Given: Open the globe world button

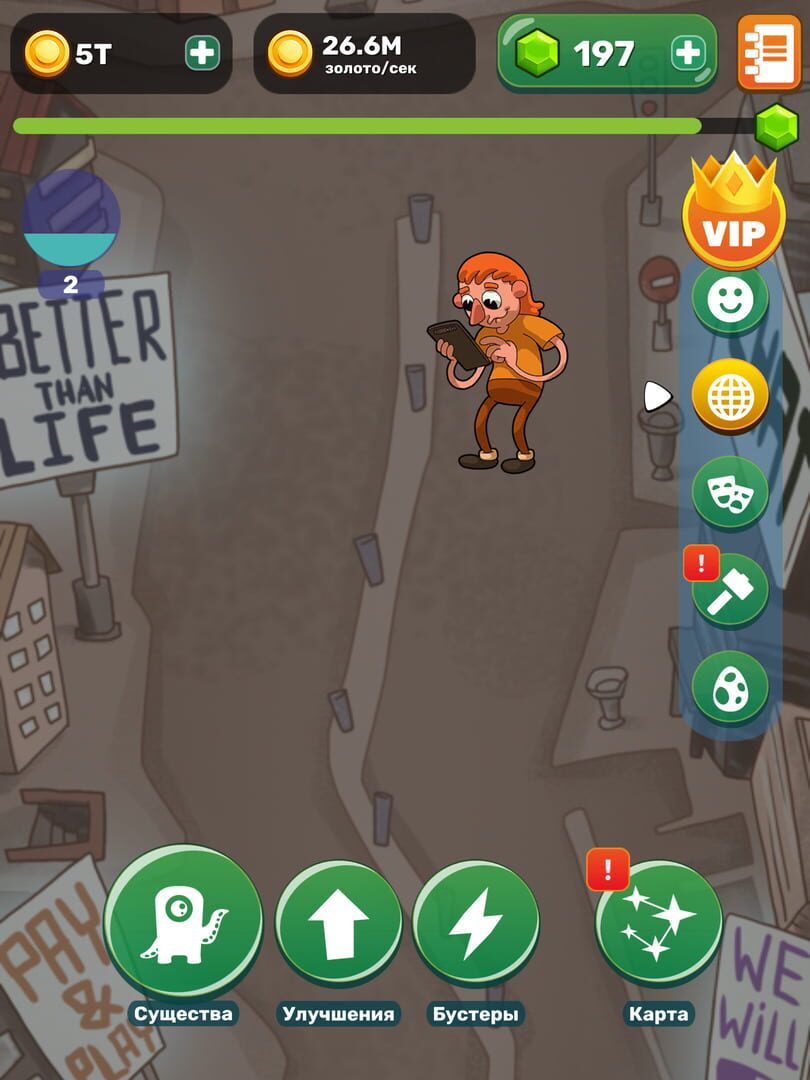Looking at the screenshot, I should coord(730,397).
